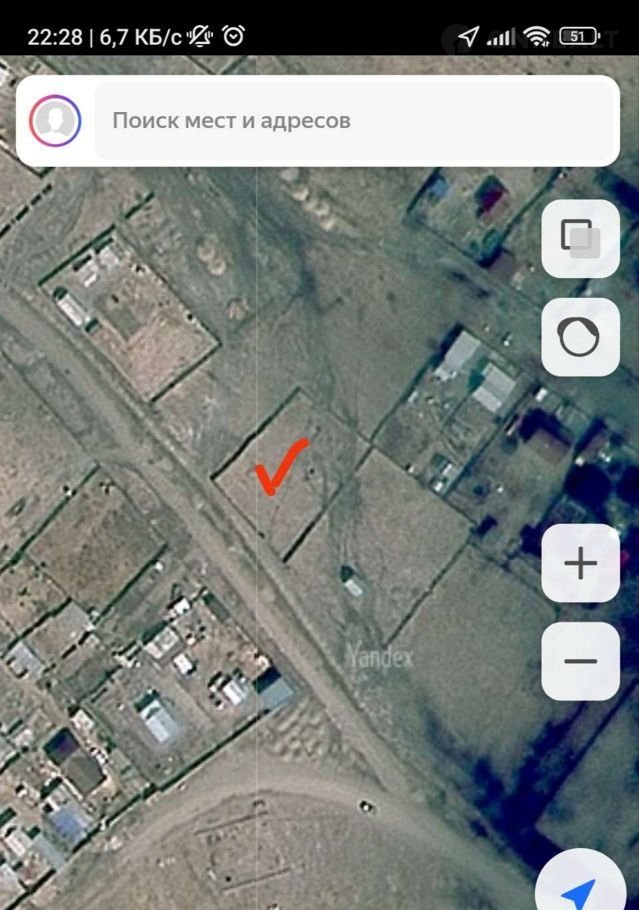Viewport: 639px width, 910px height.
Task: Open the map layers selector
Action: (580, 239)
